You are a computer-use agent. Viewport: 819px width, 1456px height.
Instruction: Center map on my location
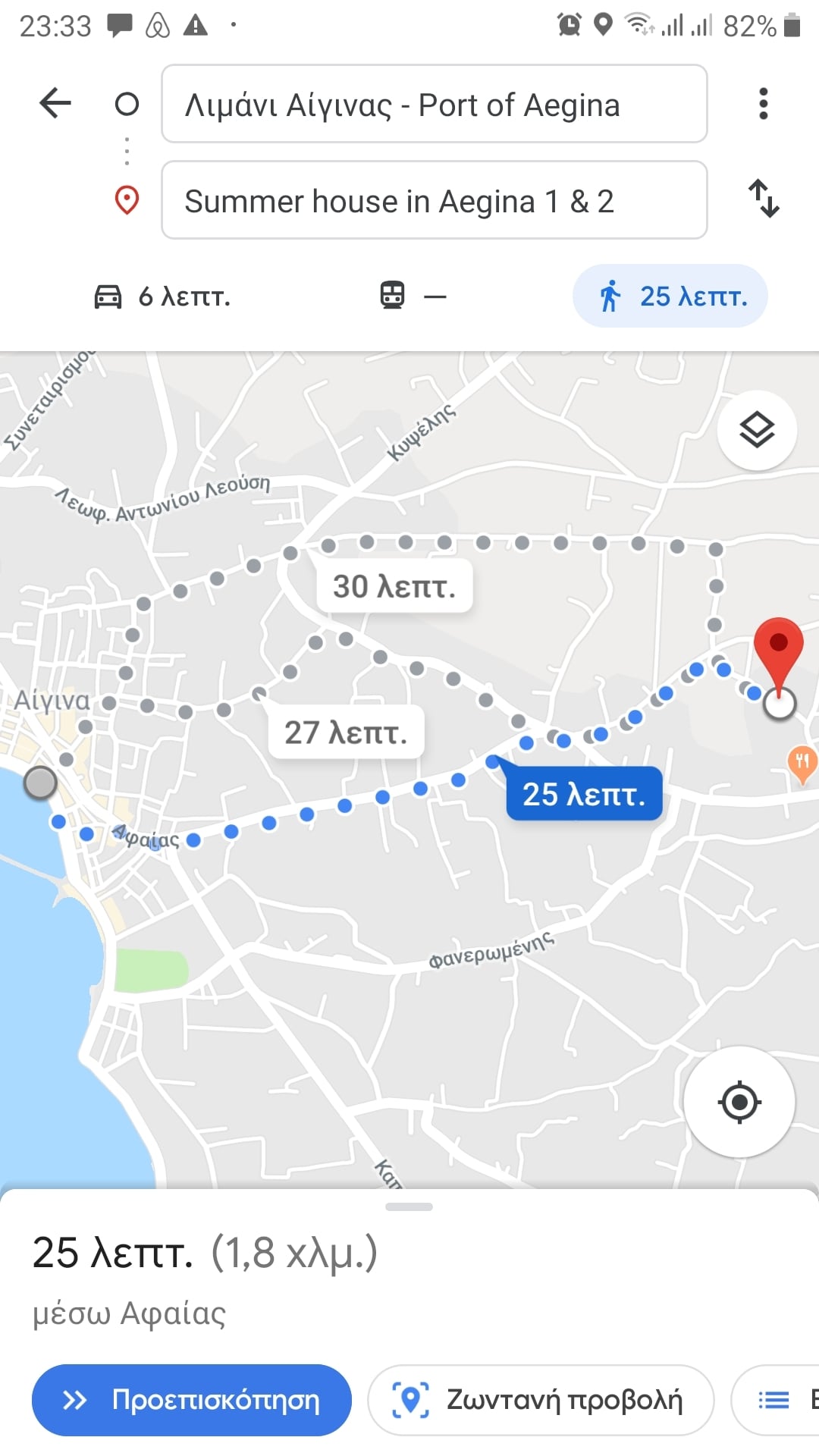(739, 1102)
